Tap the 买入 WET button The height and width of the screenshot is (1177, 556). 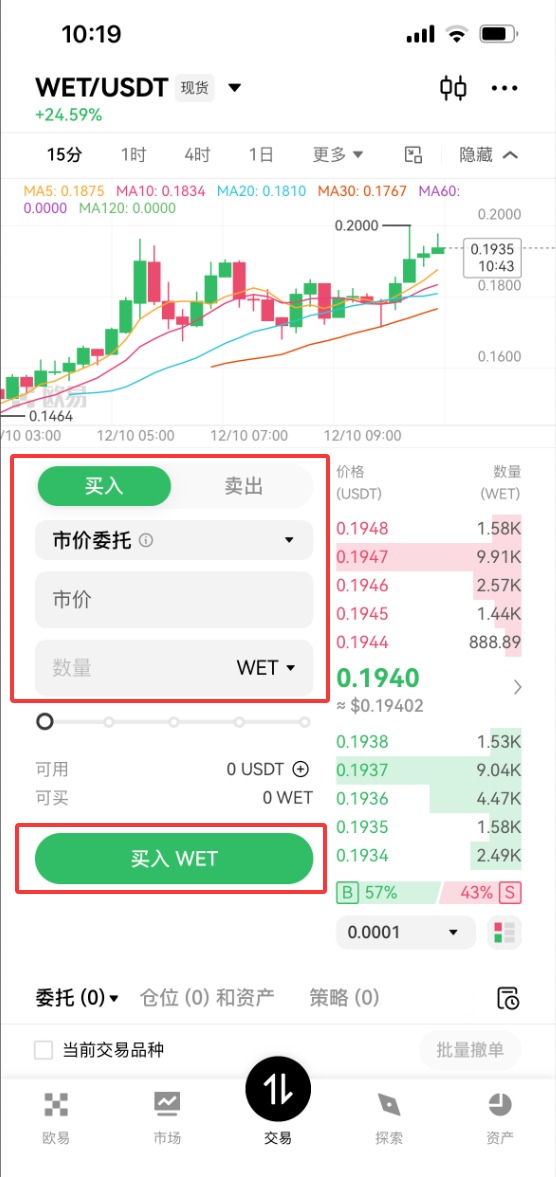[174, 858]
